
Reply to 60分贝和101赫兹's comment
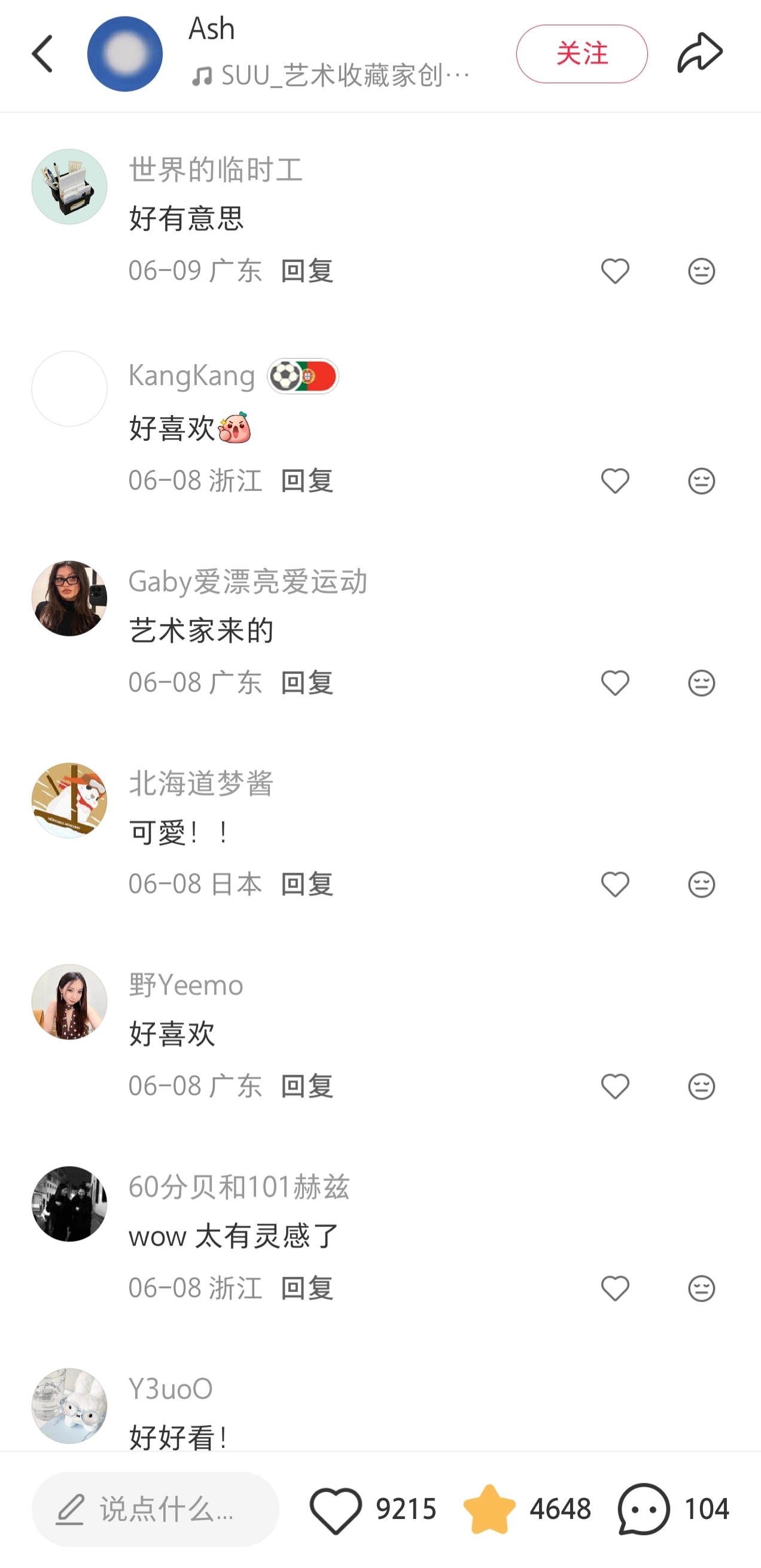click(307, 1289)
